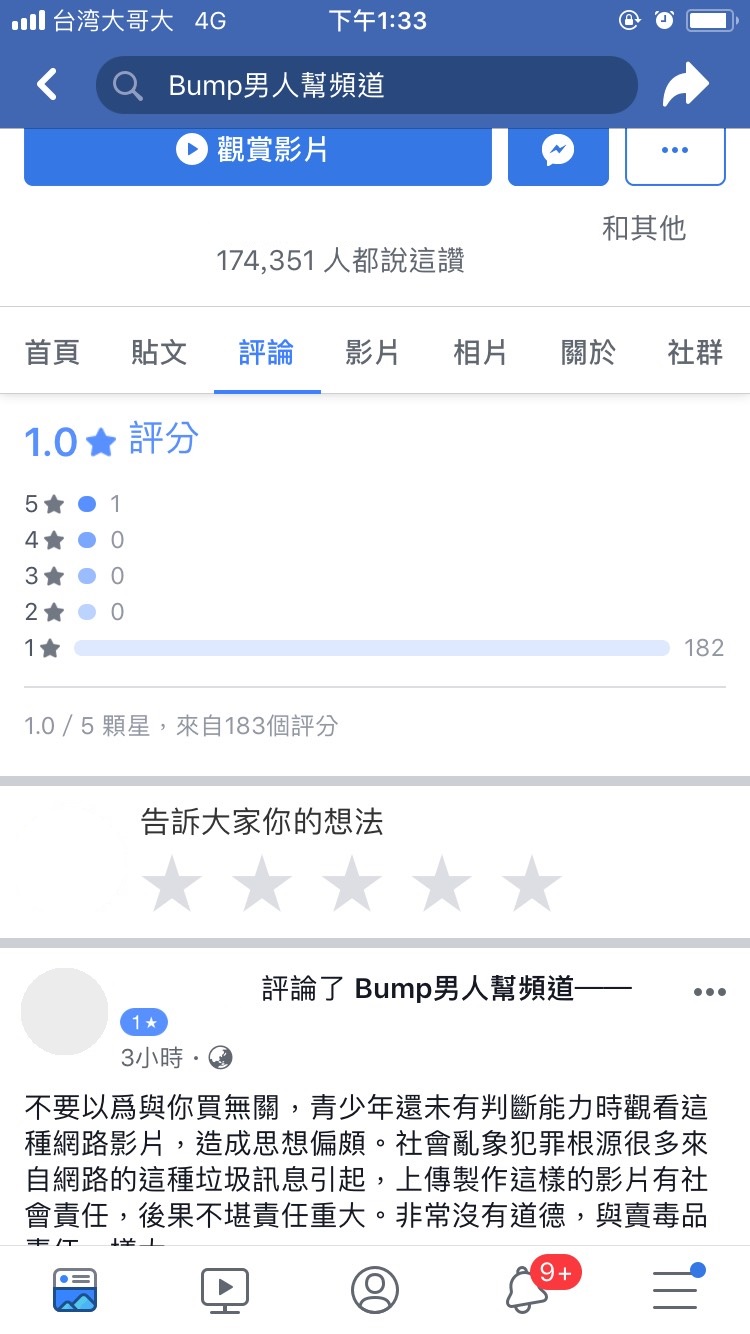Share this page via arrow icon
The height and width of the screenshot is (1334, 750).
point(685,86)
